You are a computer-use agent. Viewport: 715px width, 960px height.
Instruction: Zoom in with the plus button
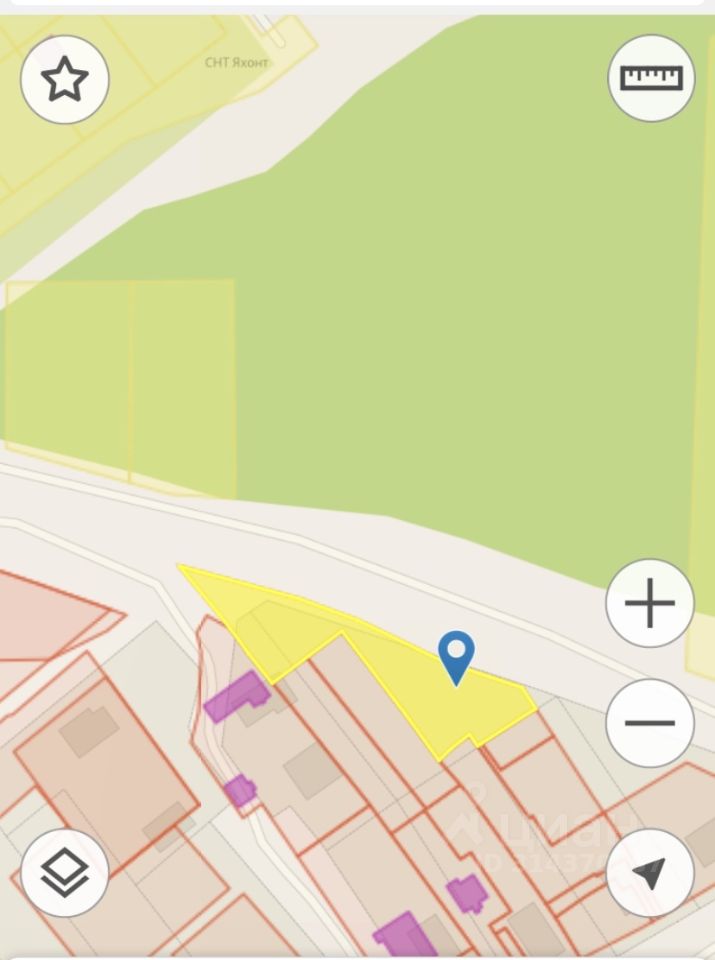pos(650,604)
